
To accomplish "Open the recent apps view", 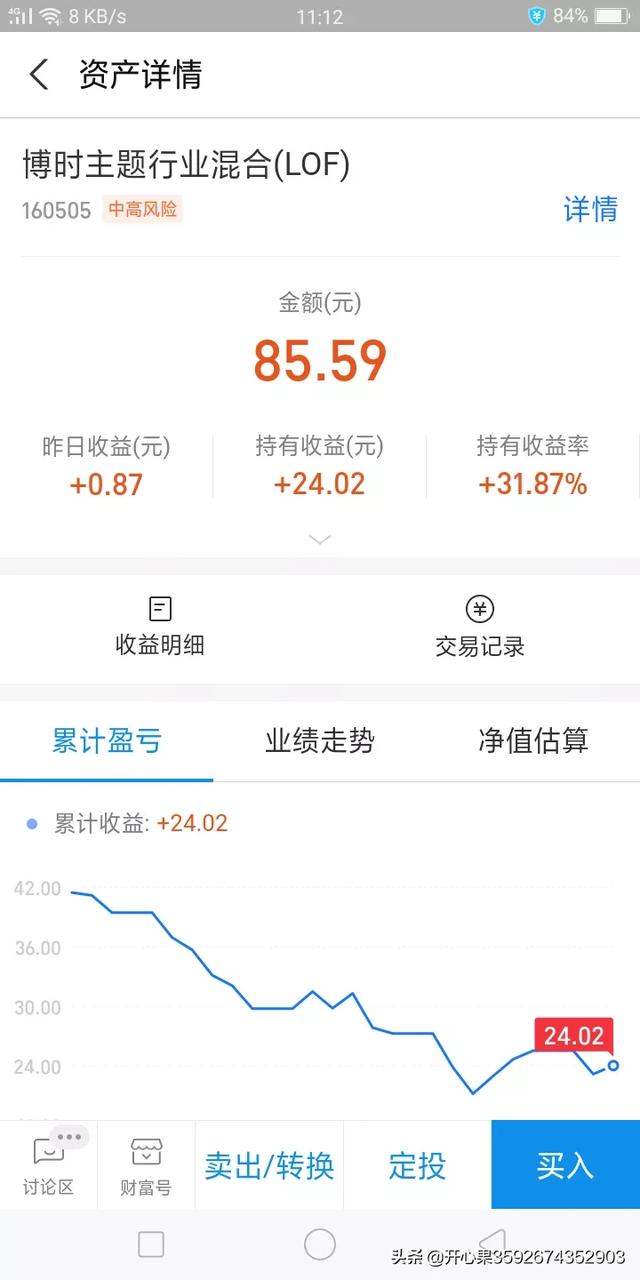I will tap(151, 1244).
